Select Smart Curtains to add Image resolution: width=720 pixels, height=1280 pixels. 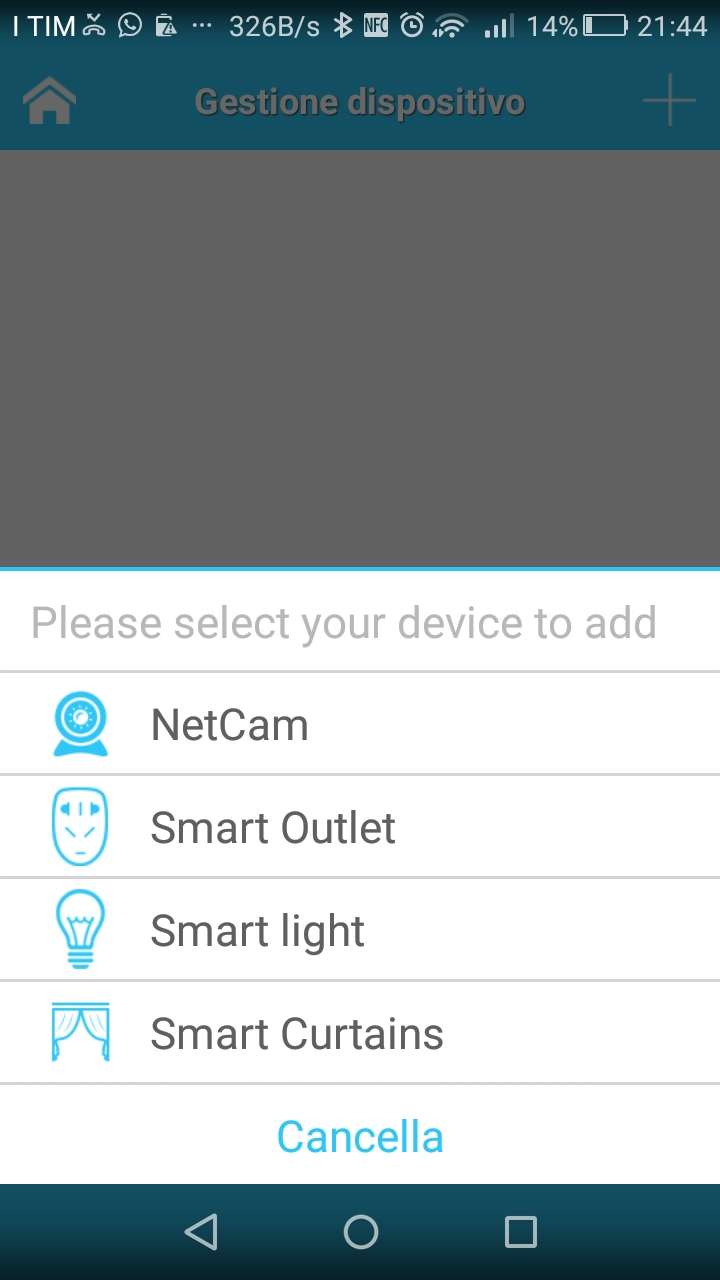[360, 1033]
